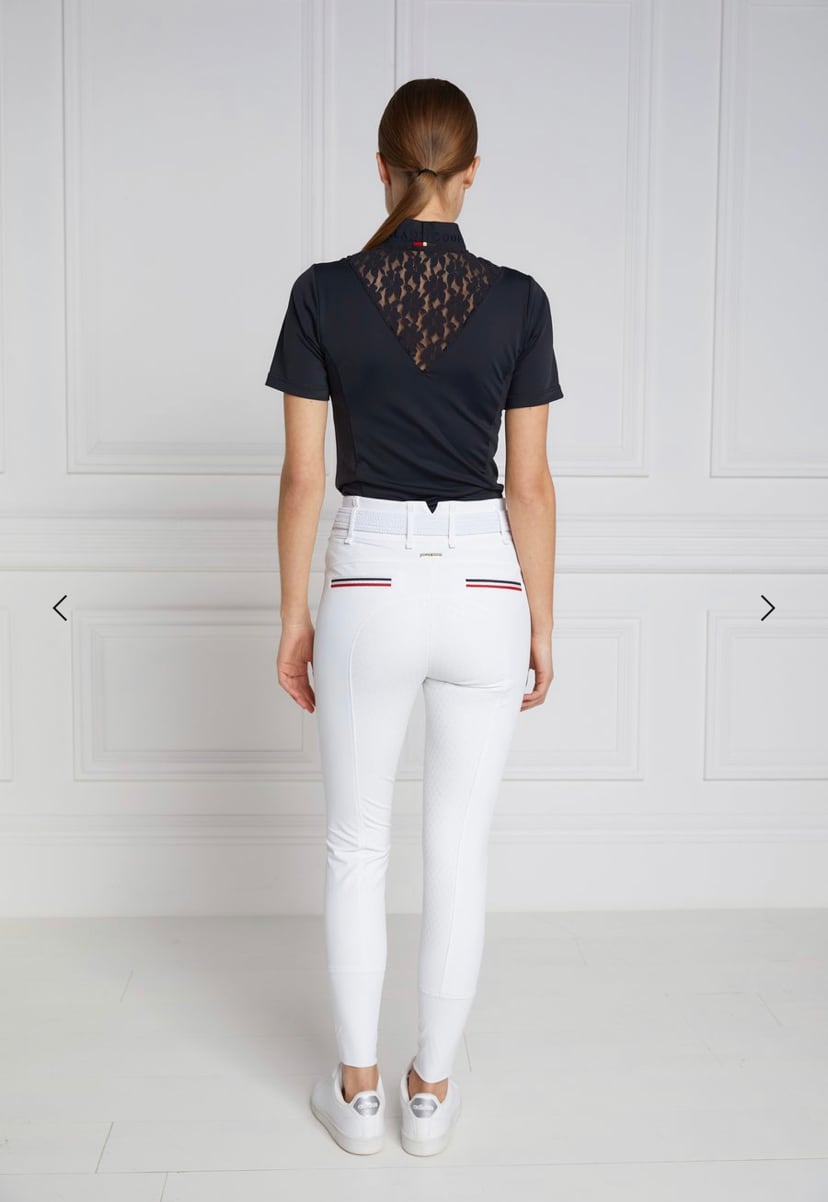Go to the next product image
The width and height of the screenshot is (828, 1202).
[x=767, y=608]
